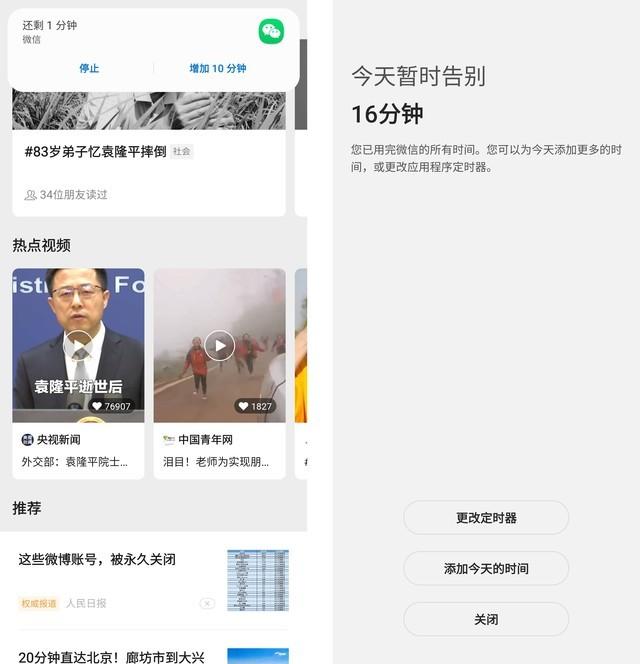Play the 中国青年网 video
The width and height of the screenshot is (640, 664).
pos(220,346)
